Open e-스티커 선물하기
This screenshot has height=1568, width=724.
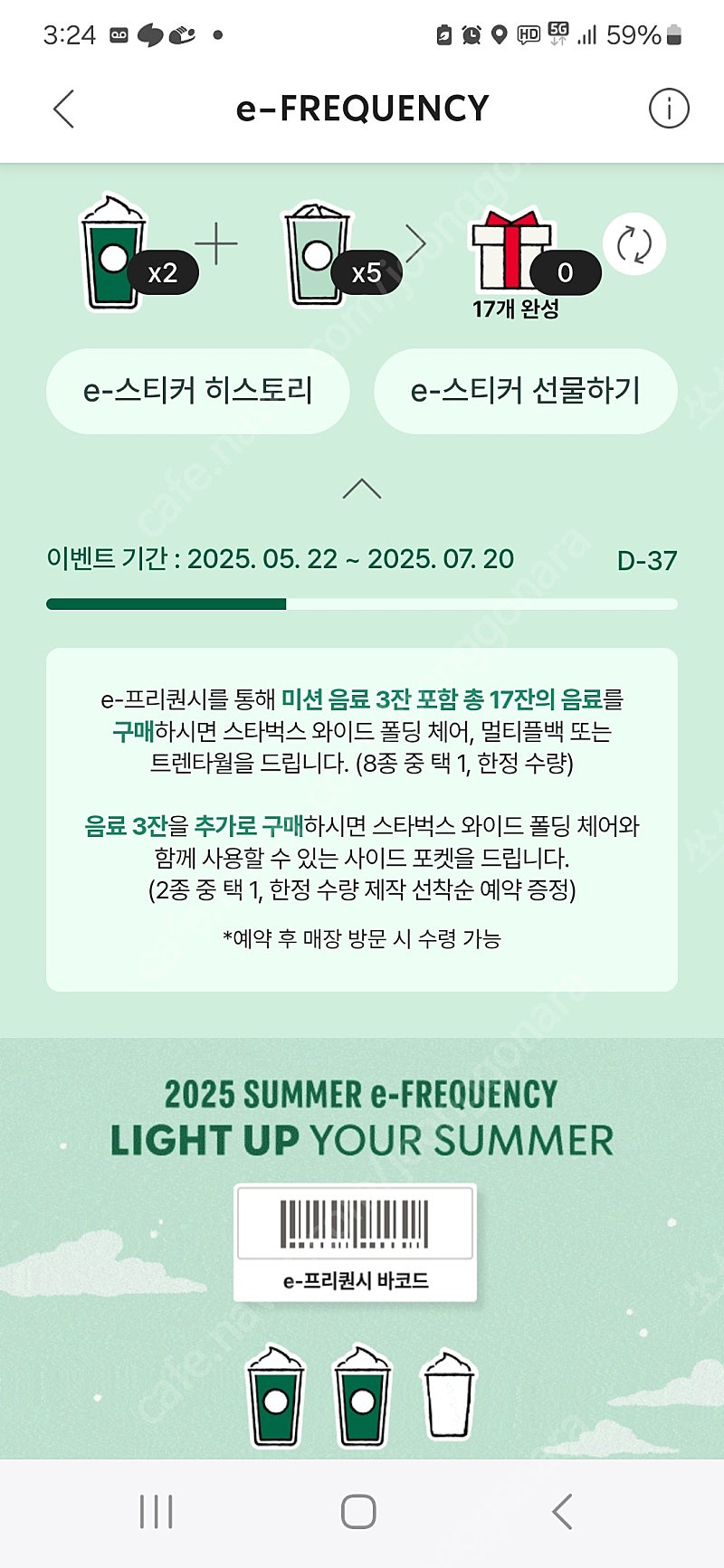[525, 391]
